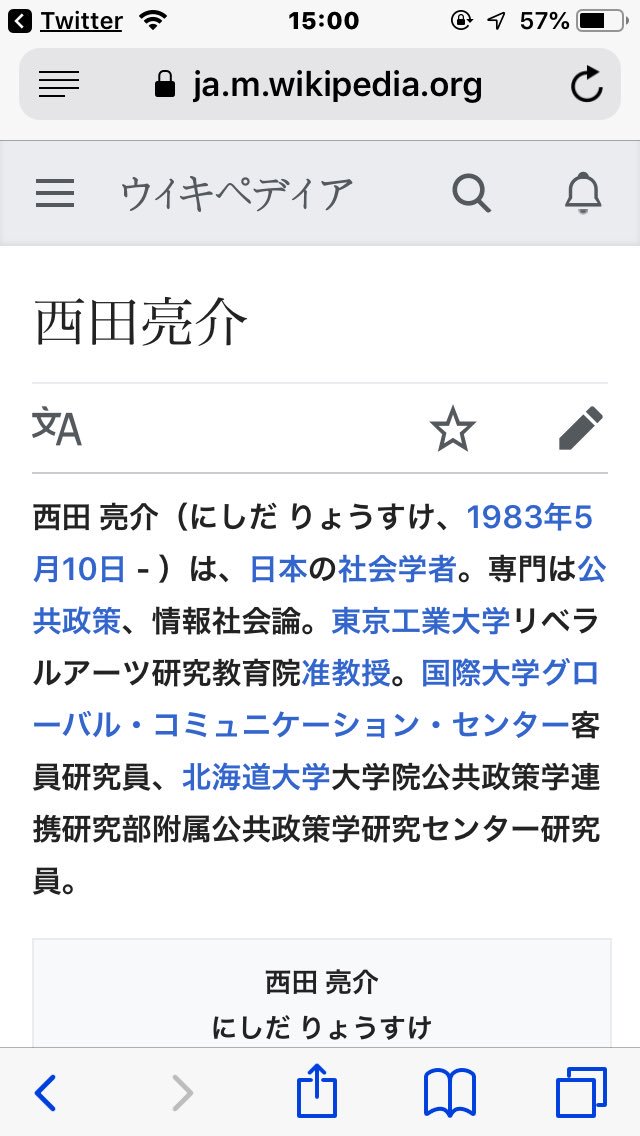Add this article to watchlist
640x1136 pixels.
453,429
